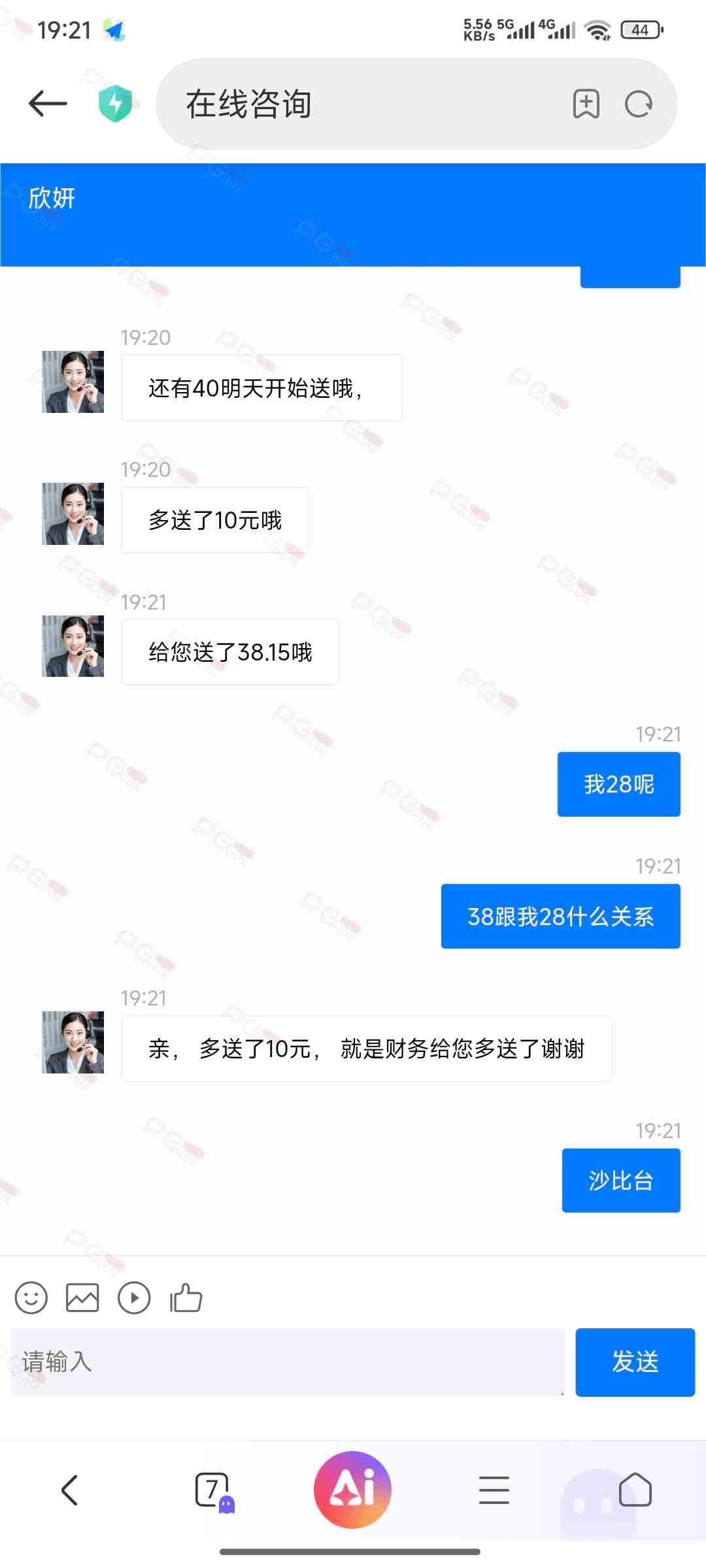The width and height of the screenshot is (706, 1568).
Task: Go to the browser home page
Action: 635,1490
